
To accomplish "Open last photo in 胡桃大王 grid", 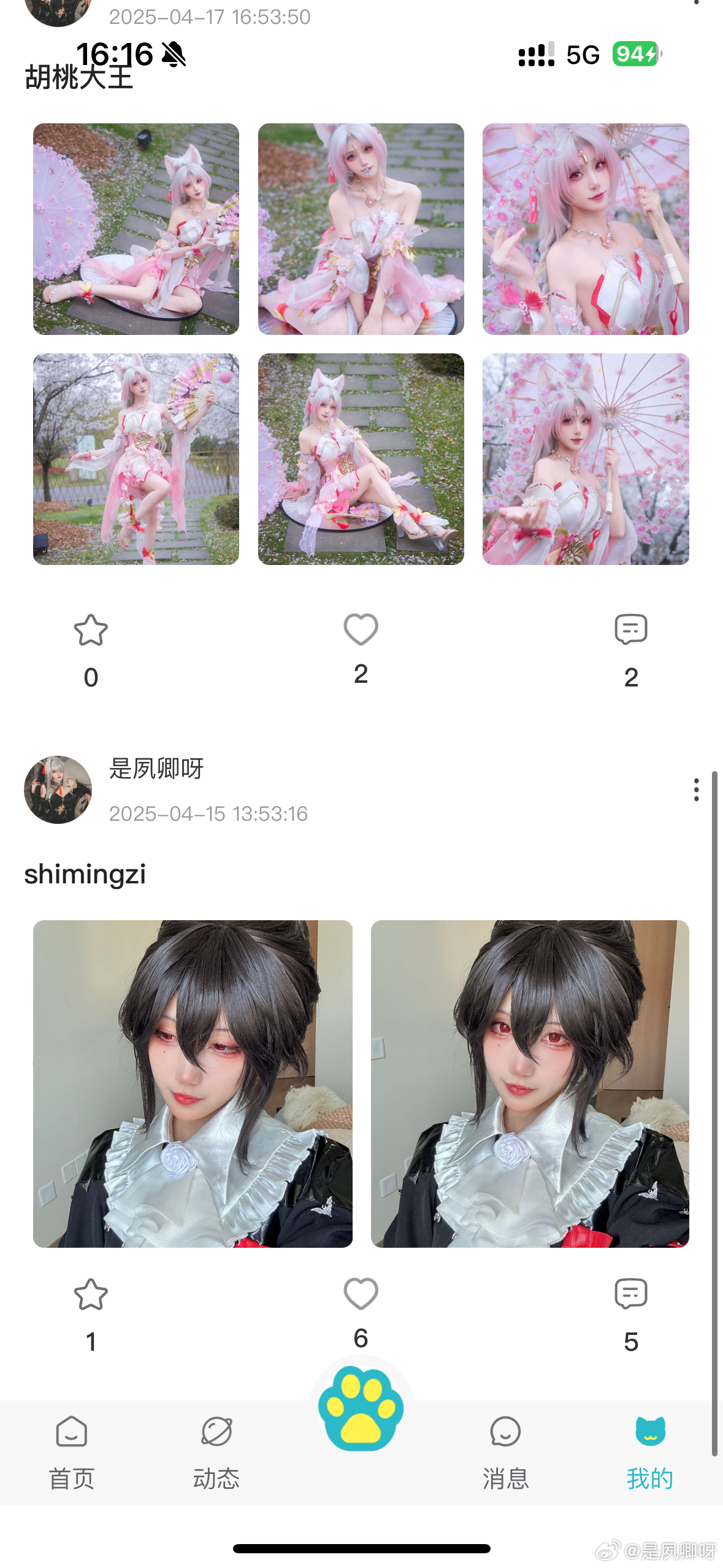I will point(586,459).
